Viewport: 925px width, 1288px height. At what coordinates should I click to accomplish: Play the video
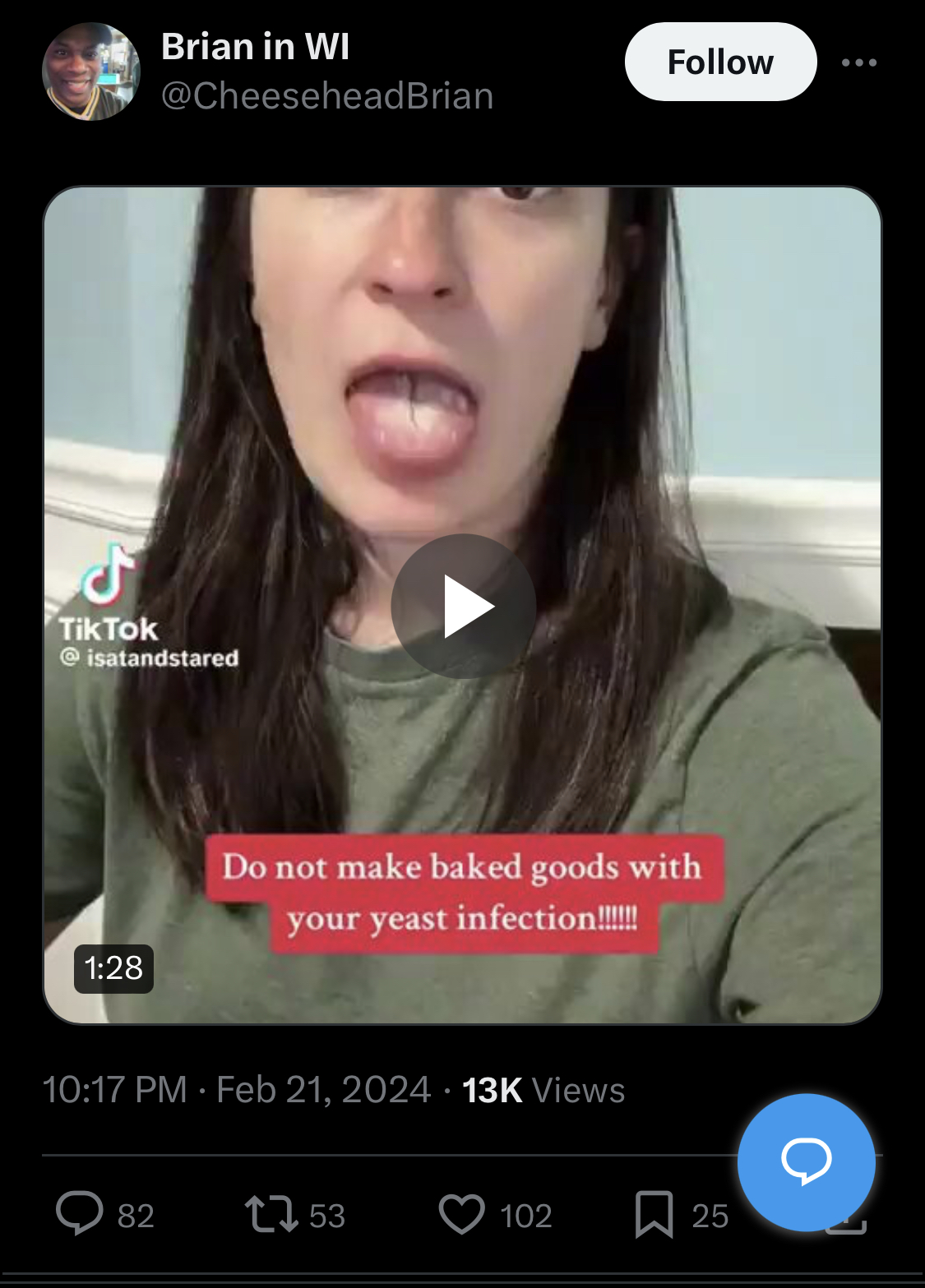(463, 607)
